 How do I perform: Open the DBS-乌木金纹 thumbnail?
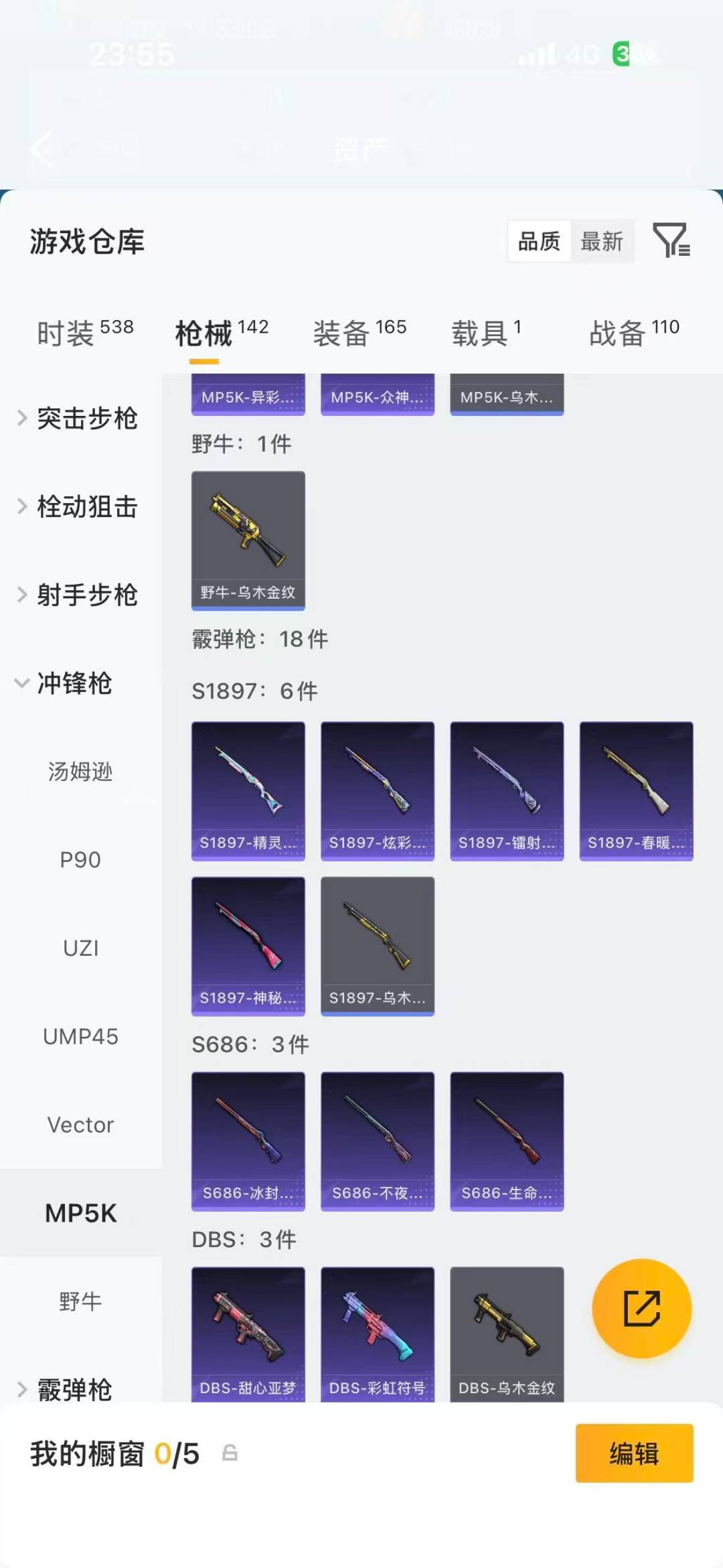[506, 1333]
